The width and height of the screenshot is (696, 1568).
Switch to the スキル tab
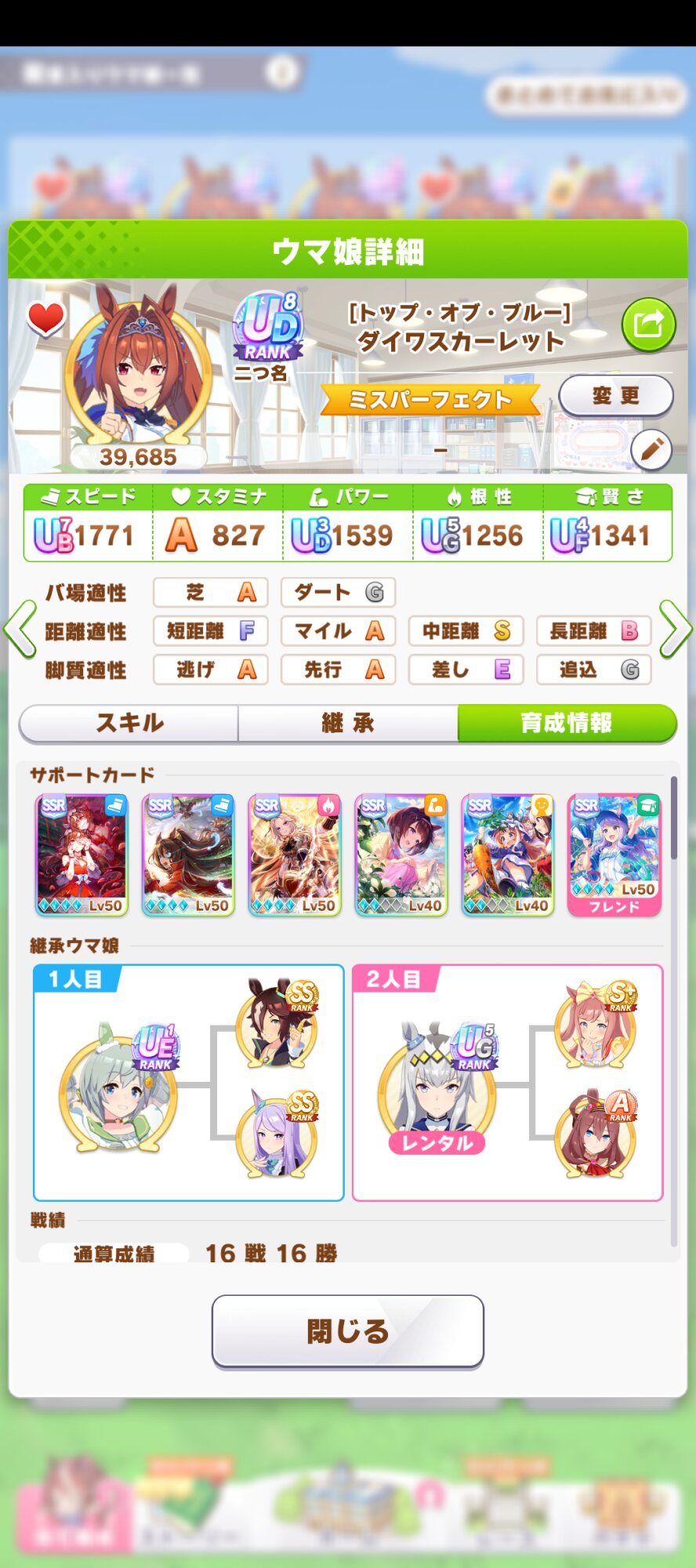click(129, 723)
